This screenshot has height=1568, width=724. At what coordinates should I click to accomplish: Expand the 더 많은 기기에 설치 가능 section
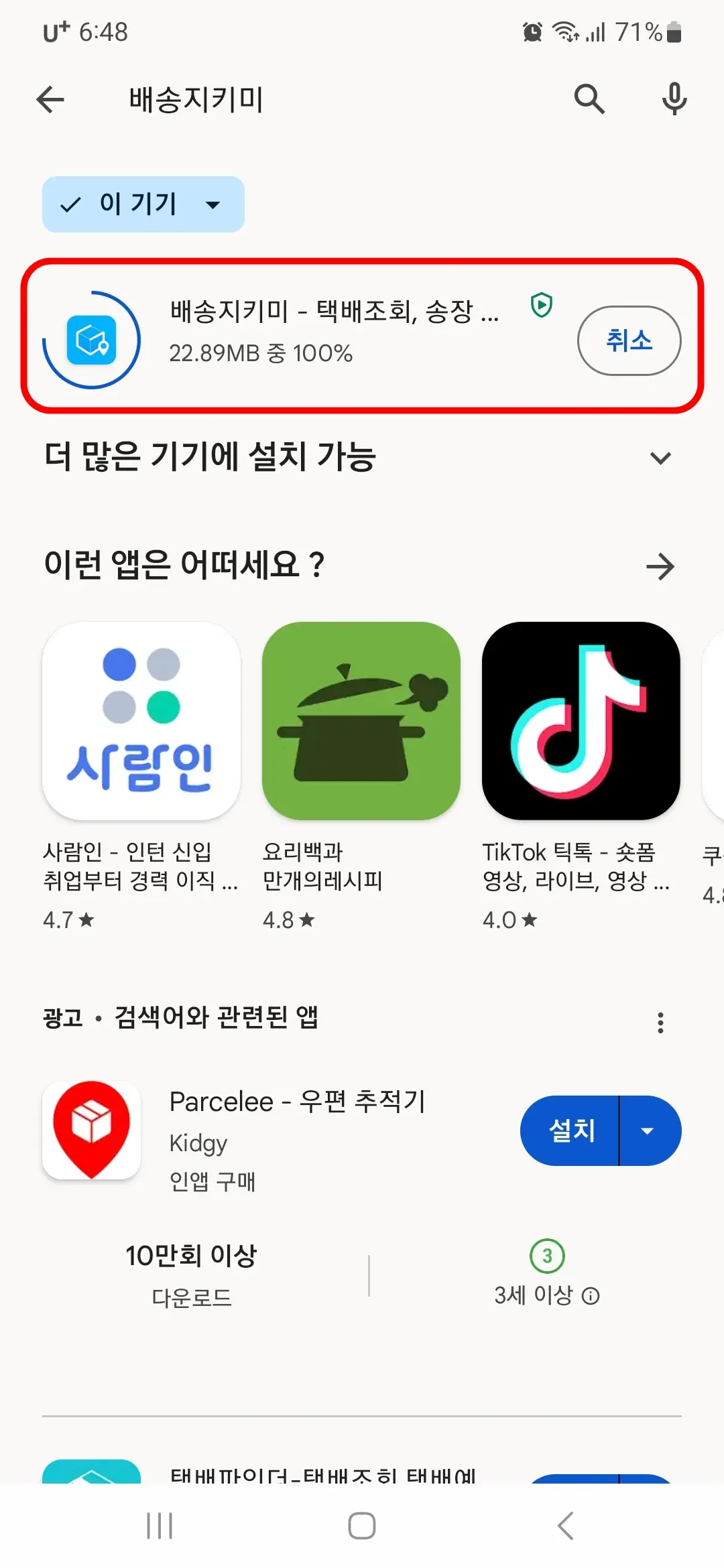661,458
